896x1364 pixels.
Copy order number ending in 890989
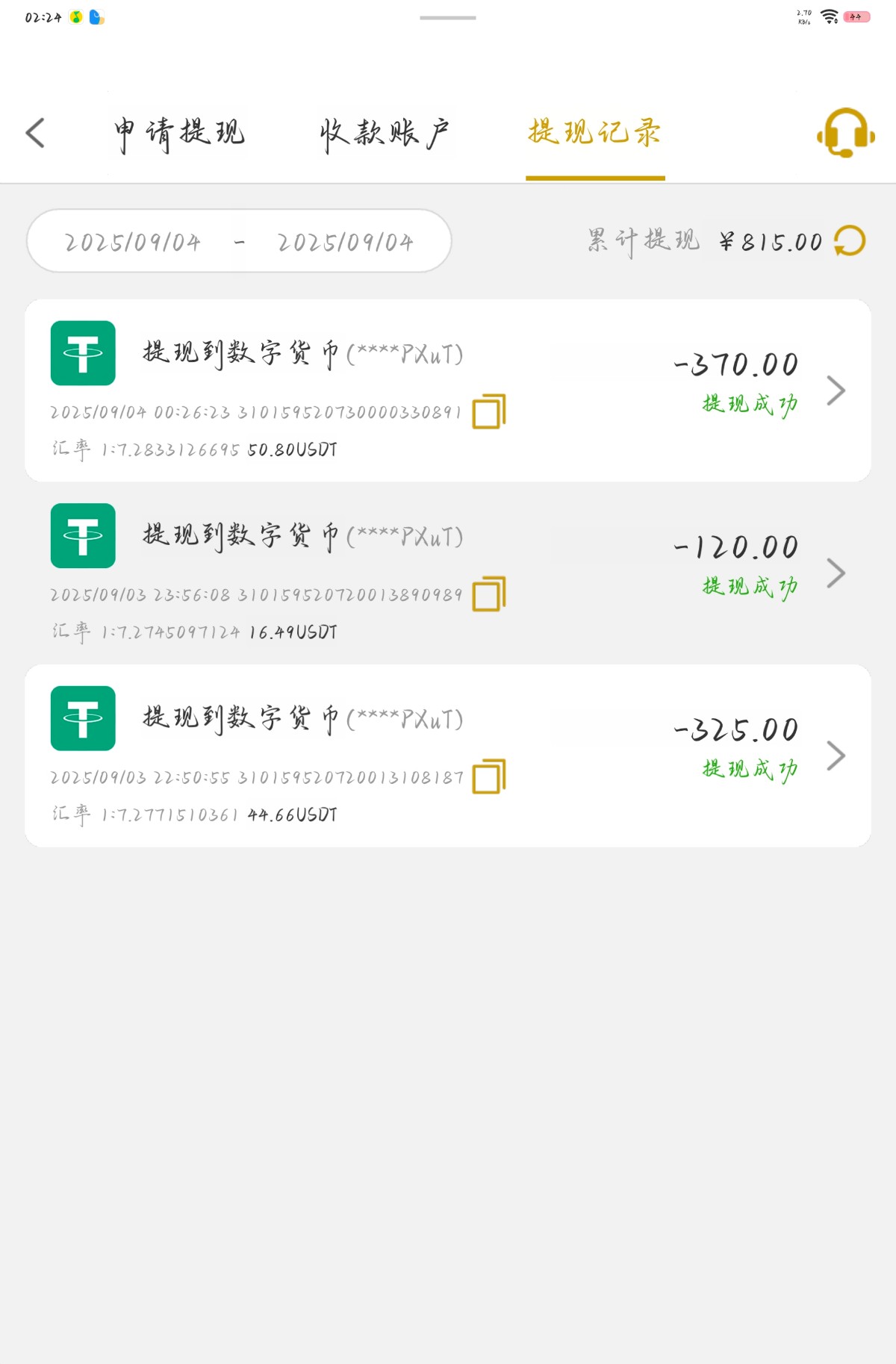coord(489,594)
